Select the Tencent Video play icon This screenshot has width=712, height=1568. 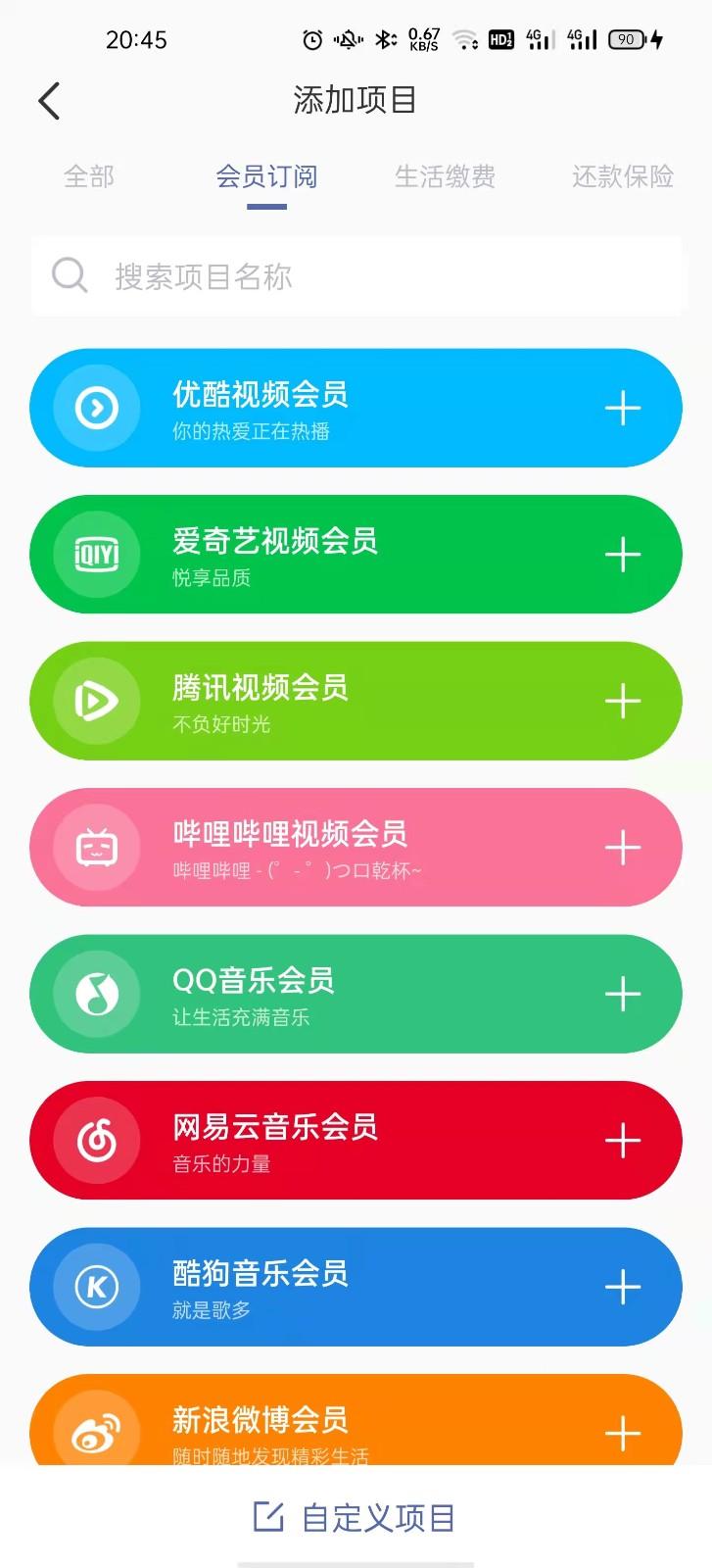pyautogui.click(x=93, y=701)
